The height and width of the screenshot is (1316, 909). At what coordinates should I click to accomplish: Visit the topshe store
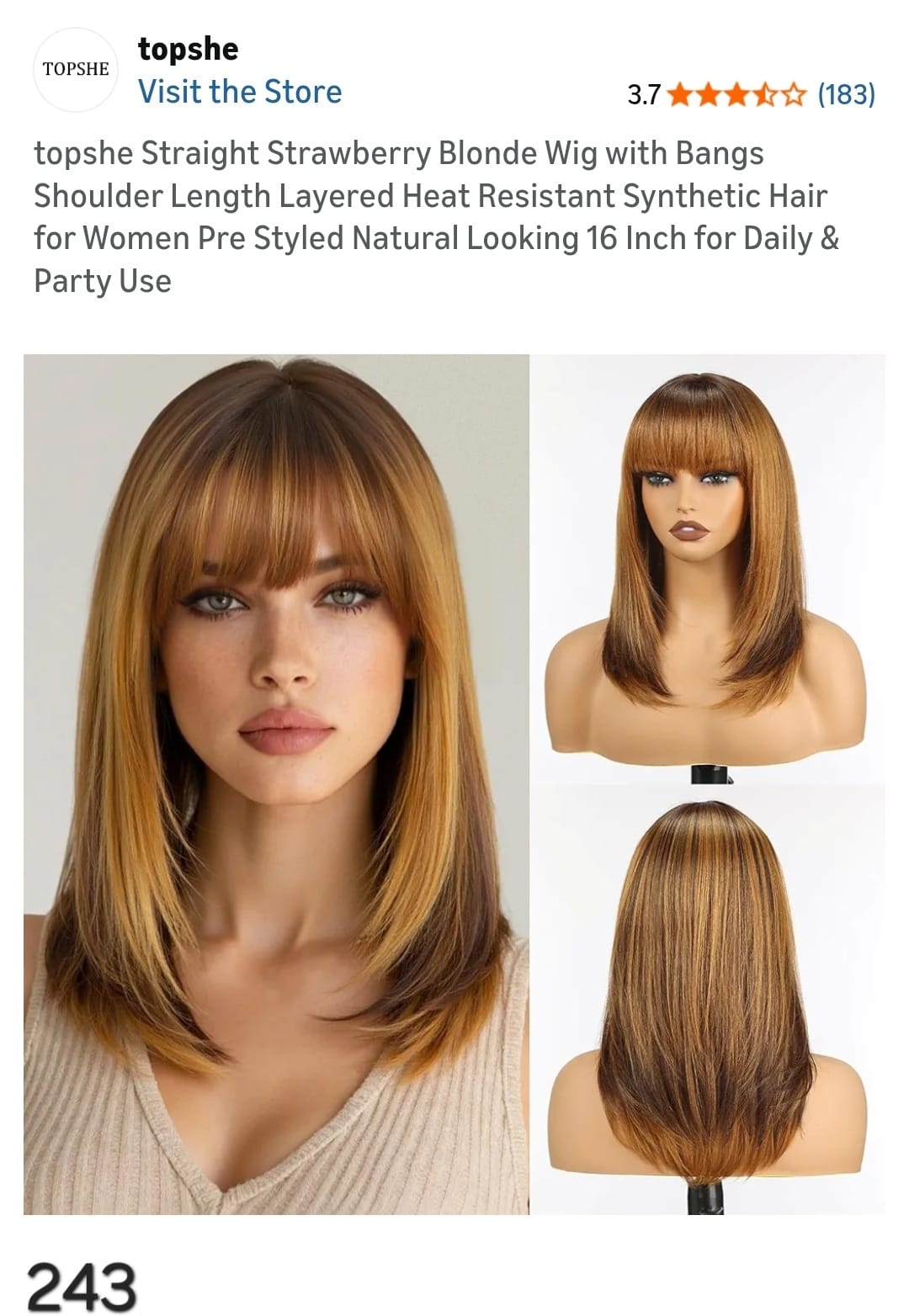240,92
